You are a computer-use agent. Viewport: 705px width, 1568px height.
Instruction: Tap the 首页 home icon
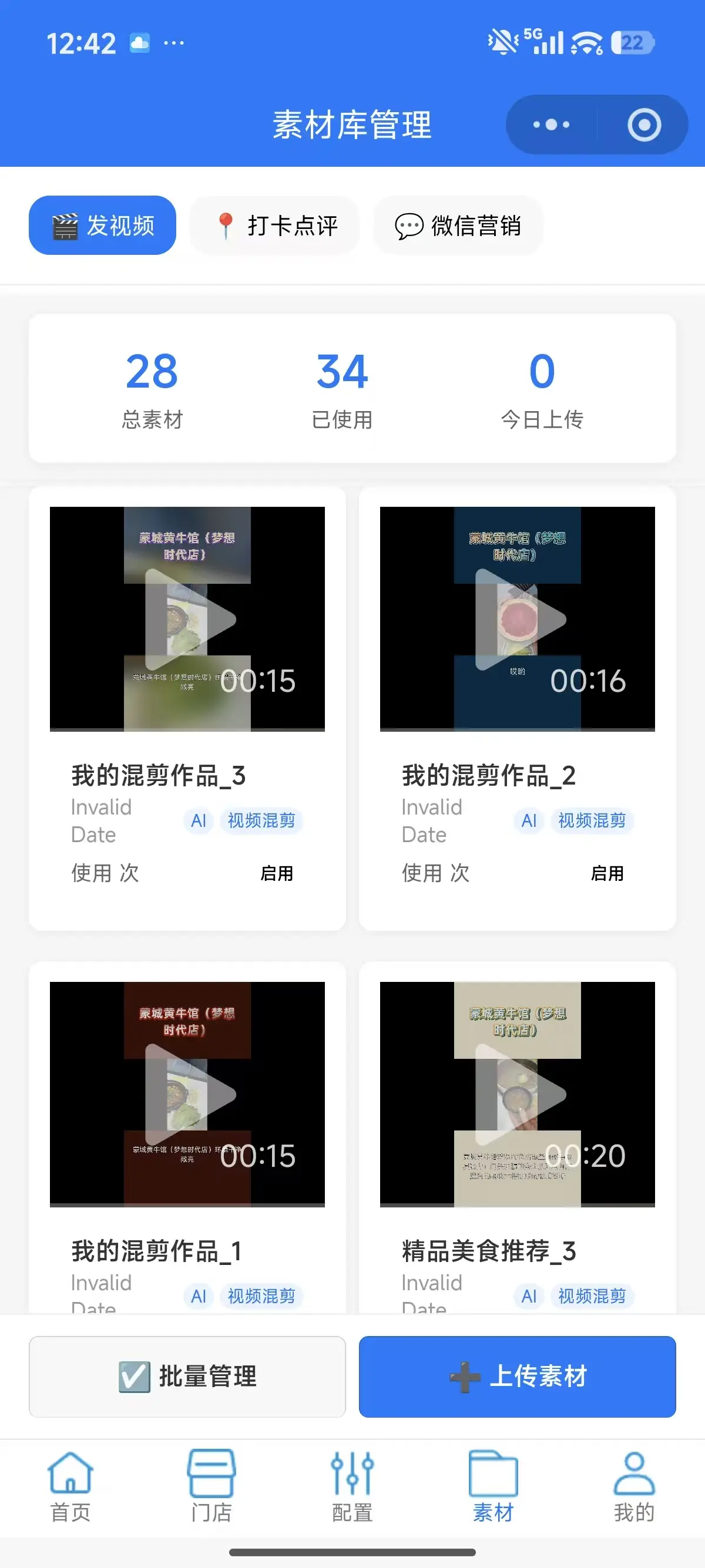coord(70,1474)
